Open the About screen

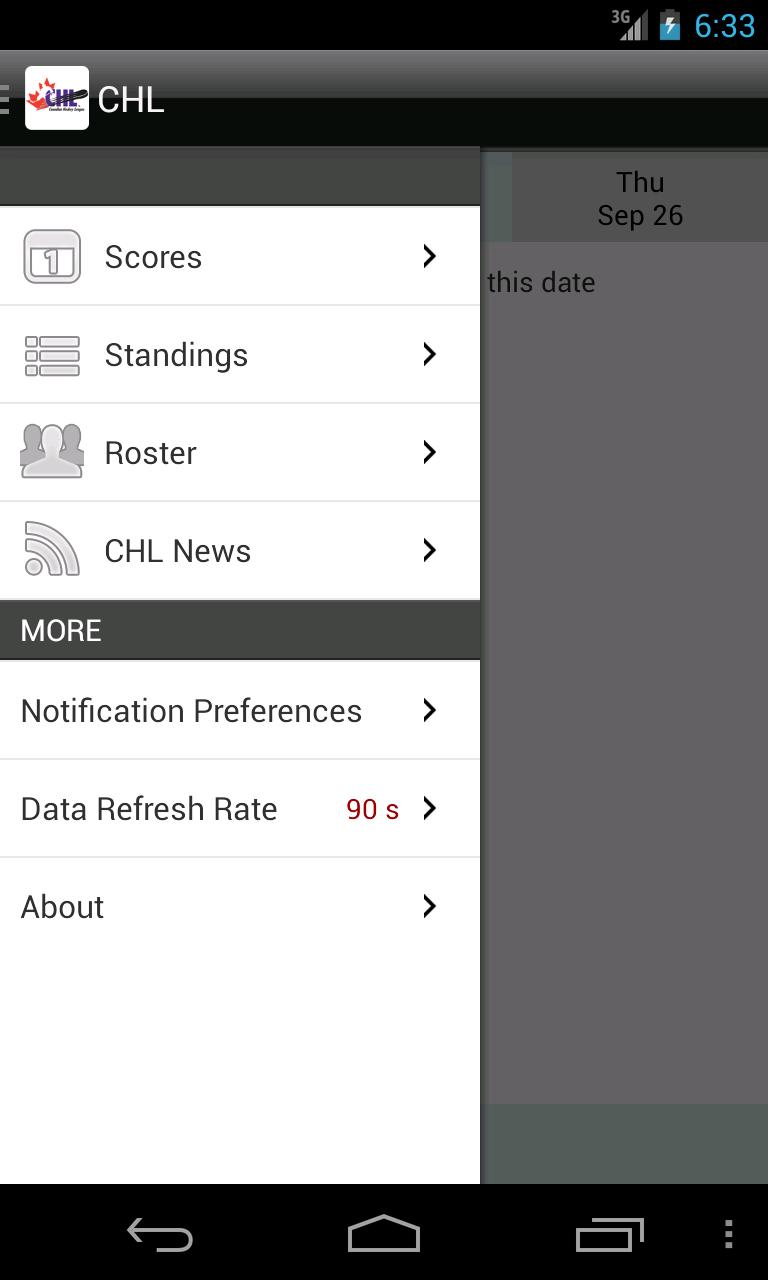62,906
